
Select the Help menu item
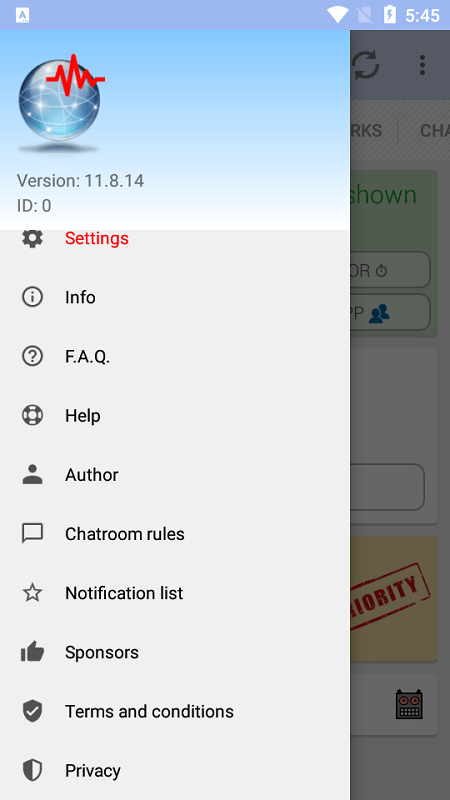click(175, 415)
